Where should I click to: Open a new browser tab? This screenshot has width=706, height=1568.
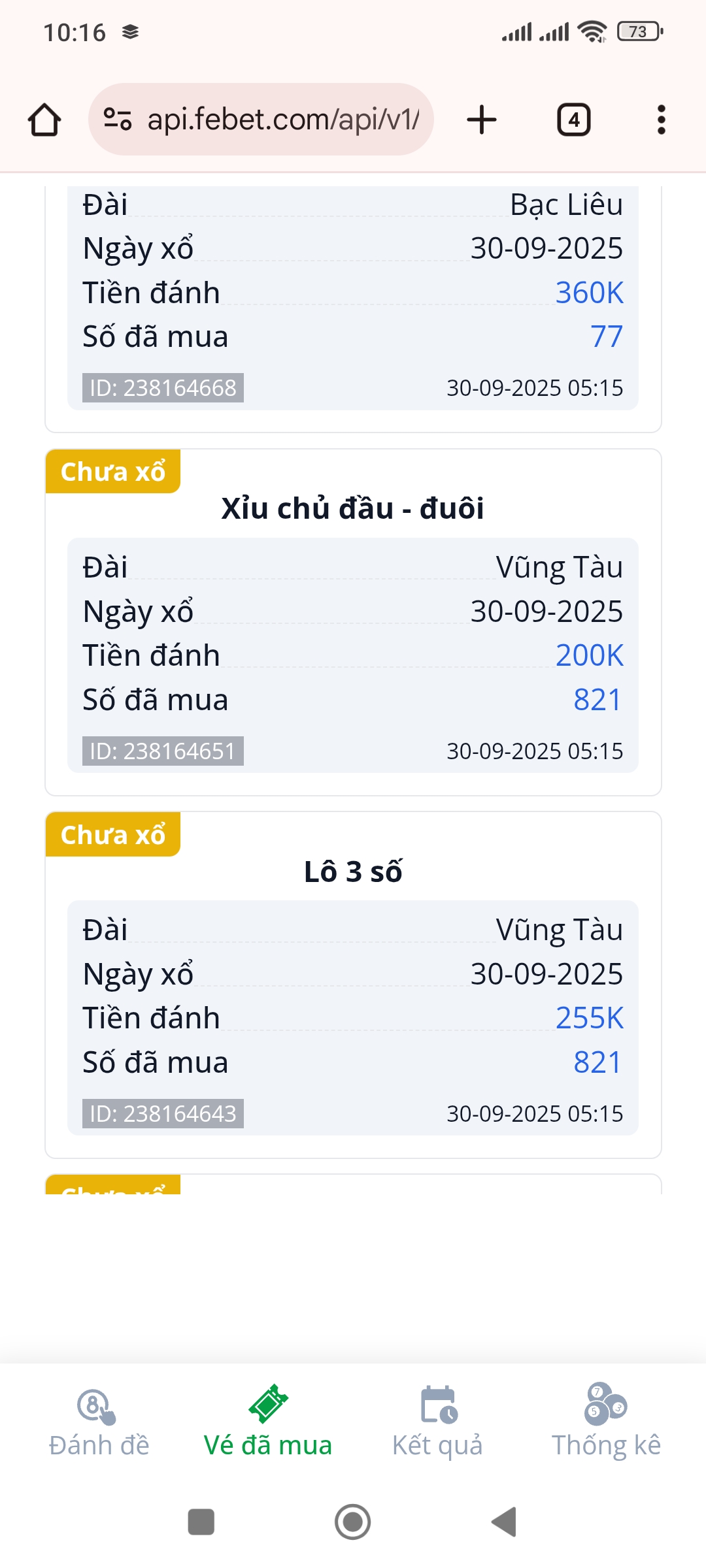click(482, 120)
